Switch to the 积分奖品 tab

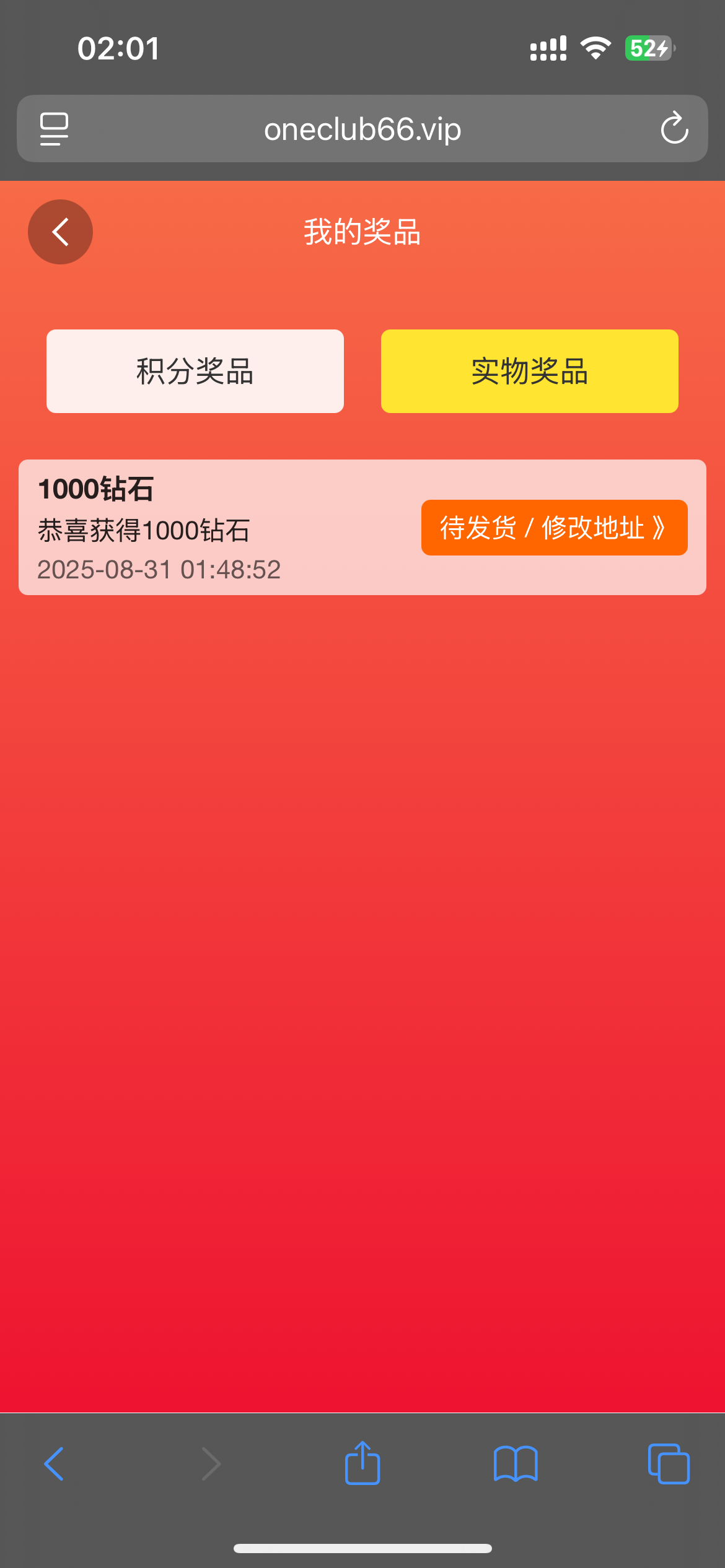point(194,371)
